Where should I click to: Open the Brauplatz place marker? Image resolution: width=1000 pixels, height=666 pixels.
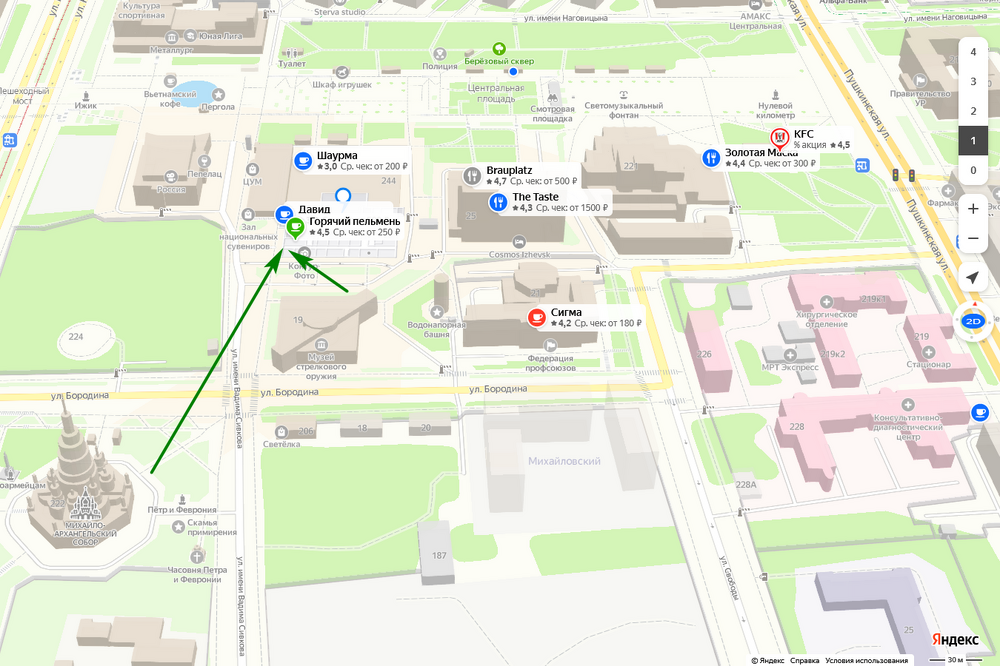[x=473, y=176]
